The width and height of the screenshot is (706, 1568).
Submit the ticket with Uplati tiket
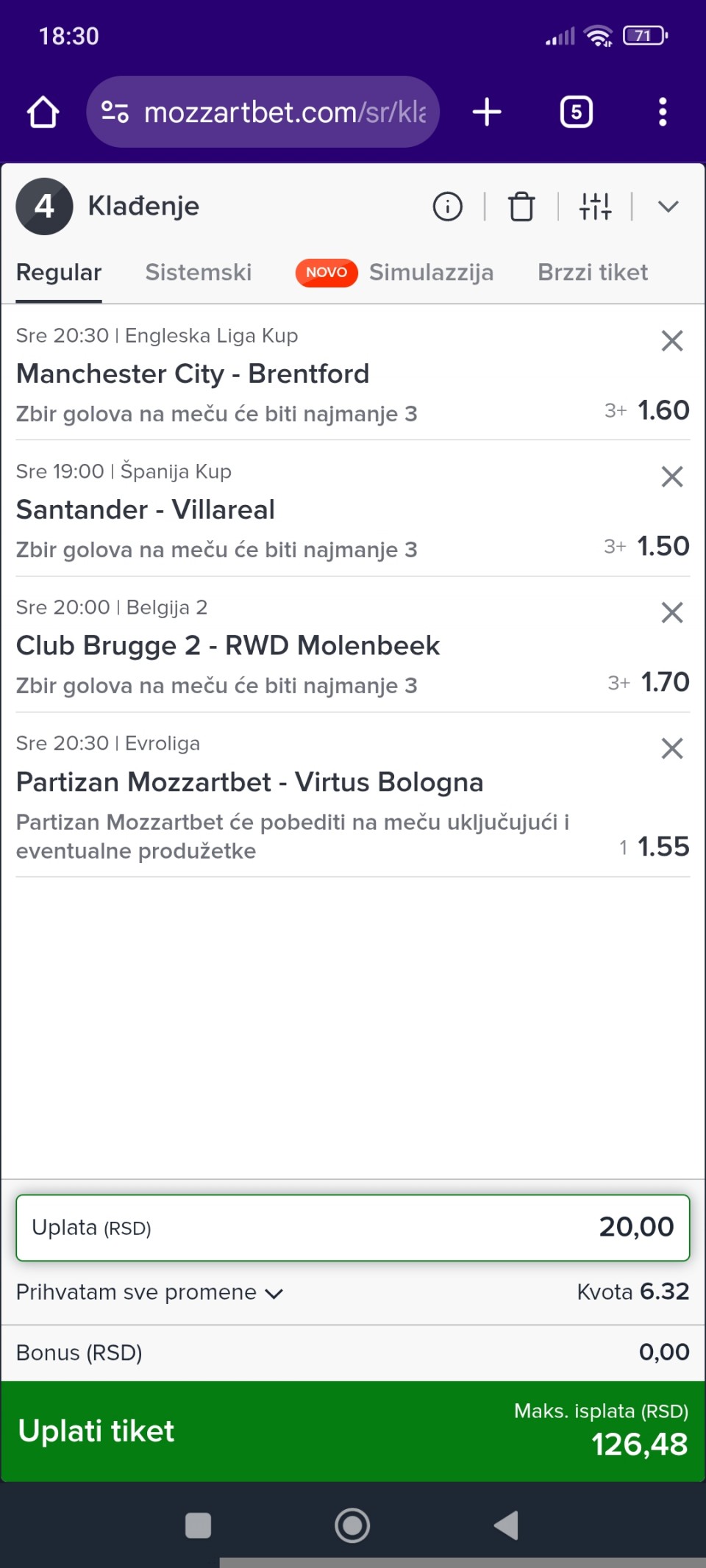click(x=353, y=1431)
